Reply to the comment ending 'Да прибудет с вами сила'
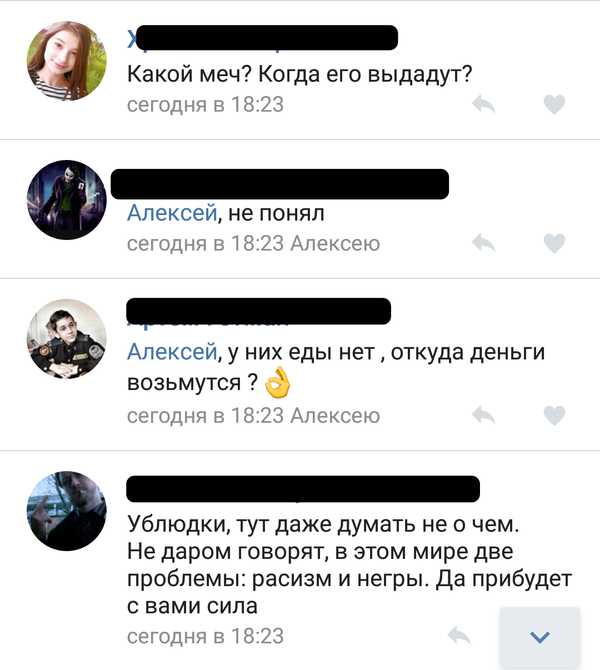Viewport: 600px width, 670px height. (459, 636)
